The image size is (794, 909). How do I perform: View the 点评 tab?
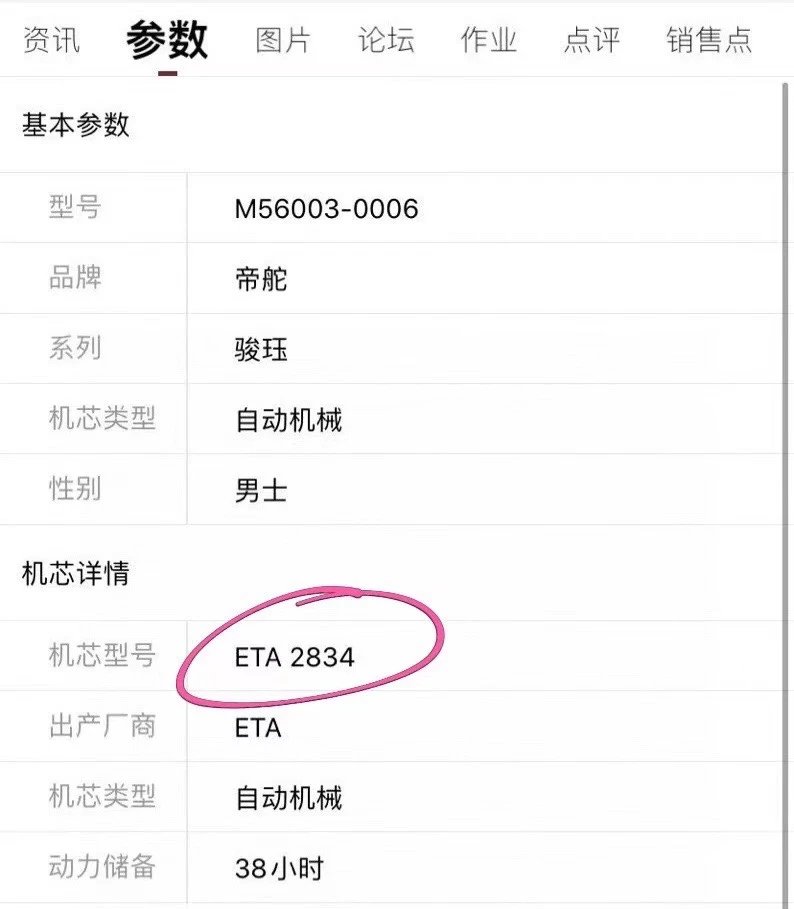pos(592,41)
